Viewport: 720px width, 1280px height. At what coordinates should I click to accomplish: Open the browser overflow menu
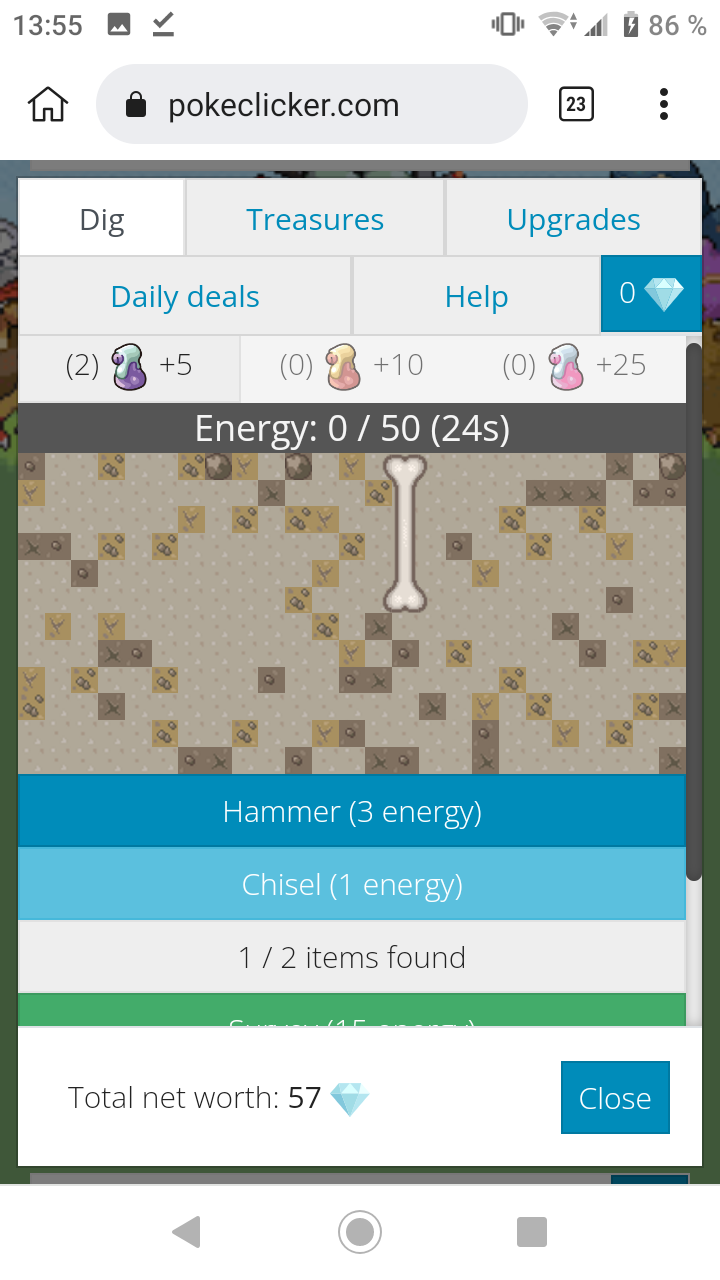pos(664,104)
